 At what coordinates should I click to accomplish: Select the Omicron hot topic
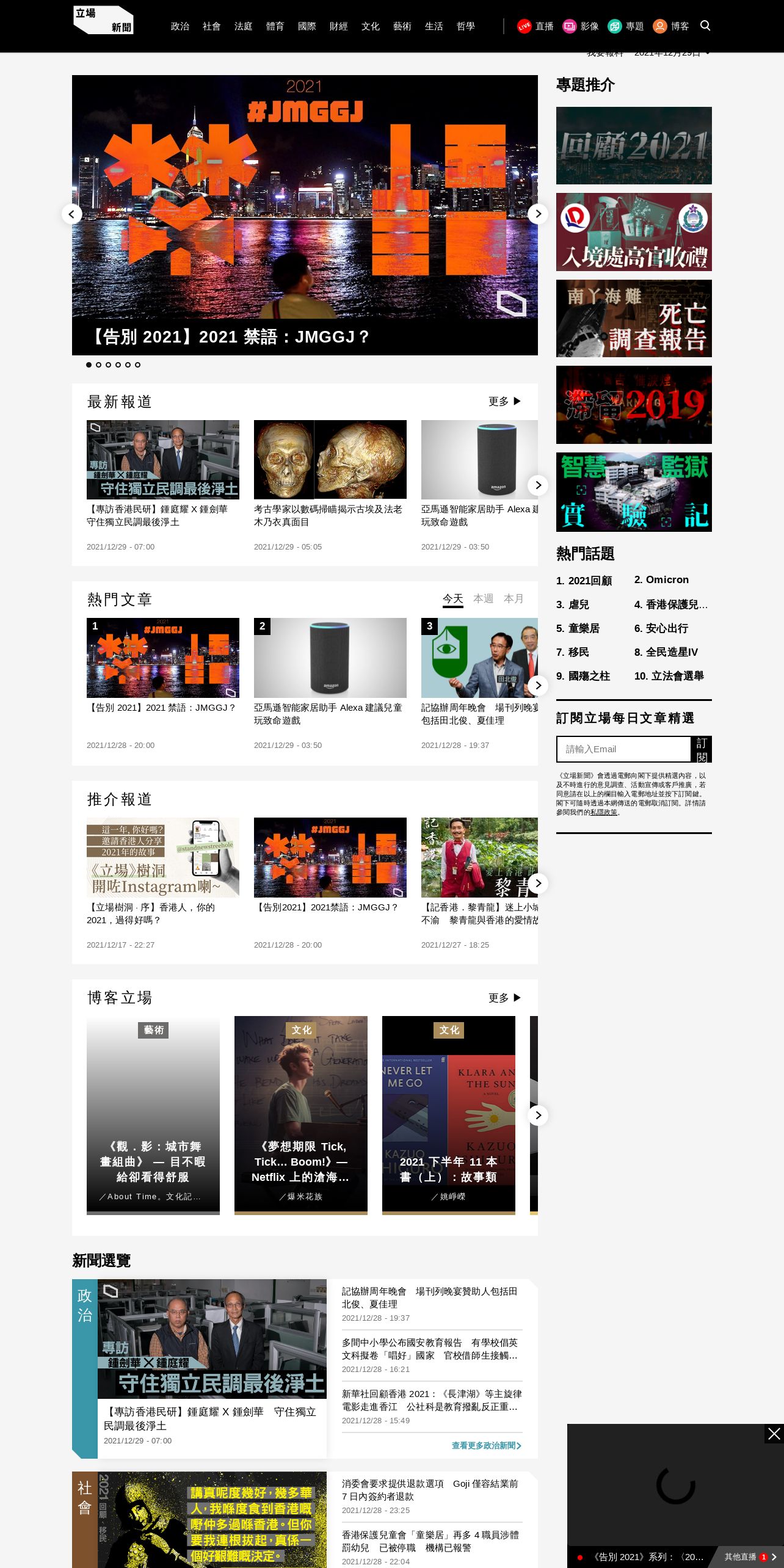click(x=661, y=579)
